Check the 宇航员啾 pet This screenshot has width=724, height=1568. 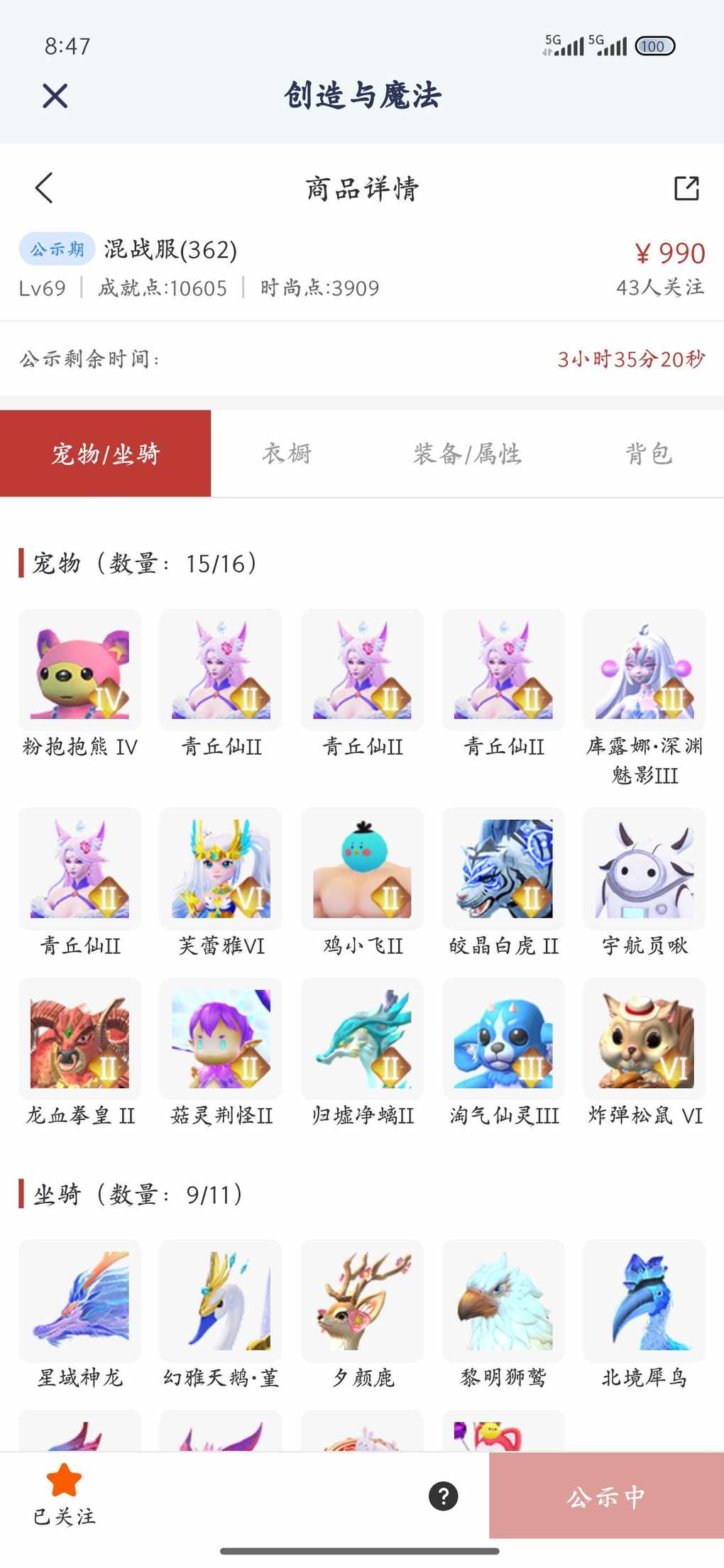644,869
